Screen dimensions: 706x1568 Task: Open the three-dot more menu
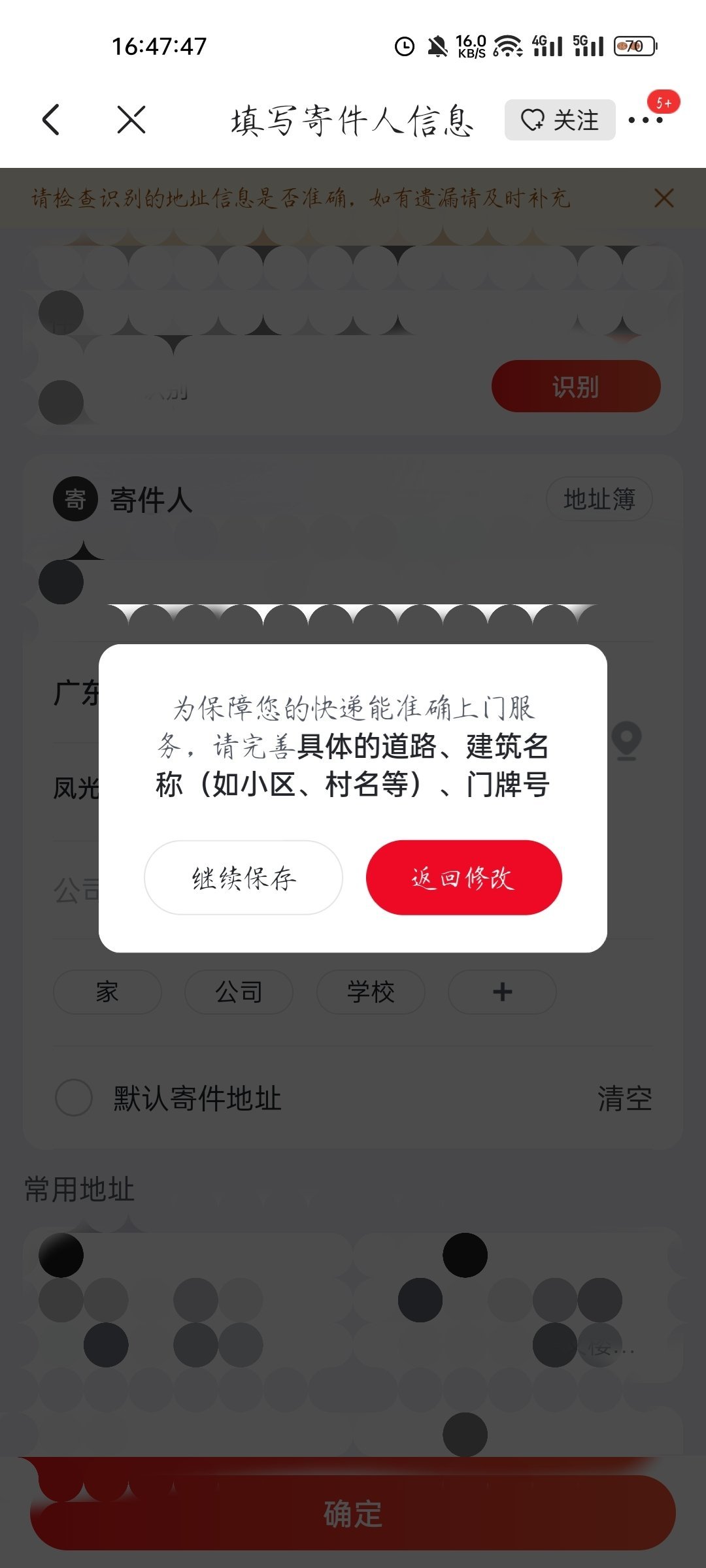pyautogui.click(x=645, y=120)
